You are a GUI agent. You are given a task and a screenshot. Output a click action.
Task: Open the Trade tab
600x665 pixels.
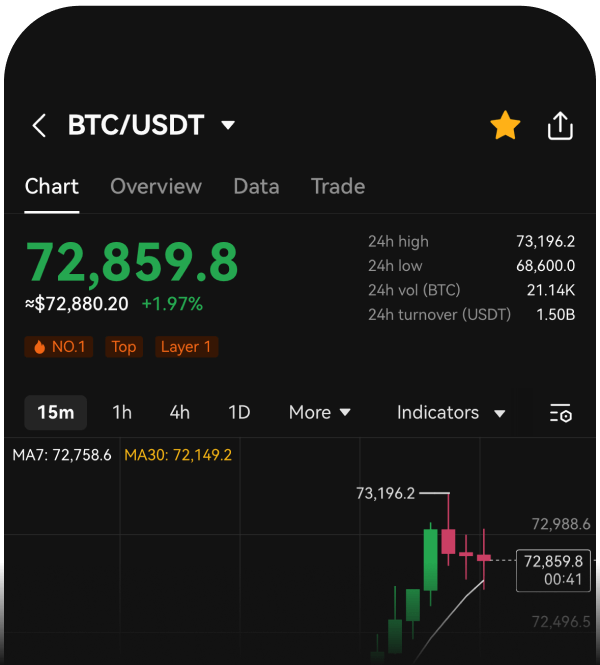338,187
